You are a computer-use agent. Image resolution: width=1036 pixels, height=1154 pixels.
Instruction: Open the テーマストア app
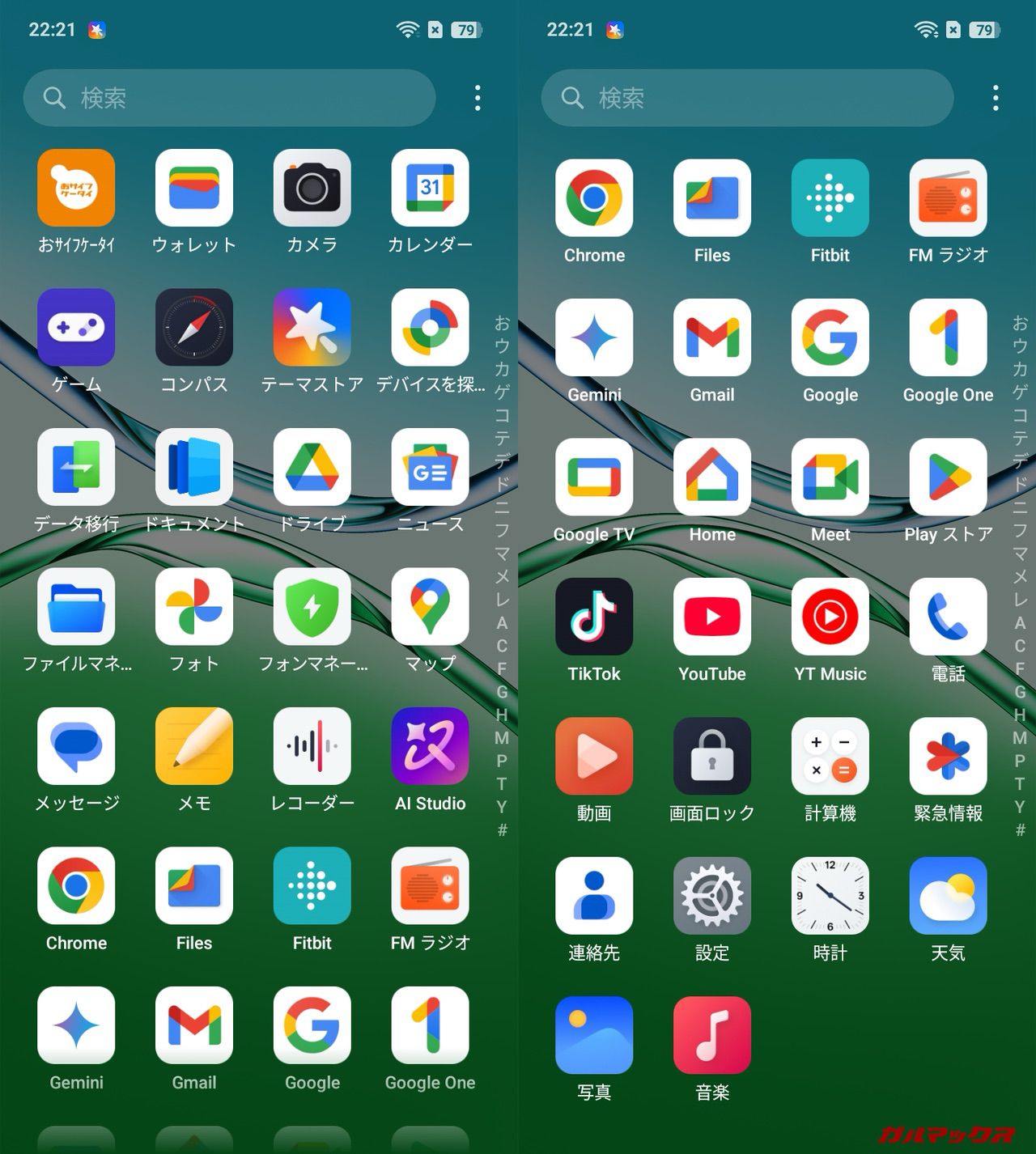[312, 328]
